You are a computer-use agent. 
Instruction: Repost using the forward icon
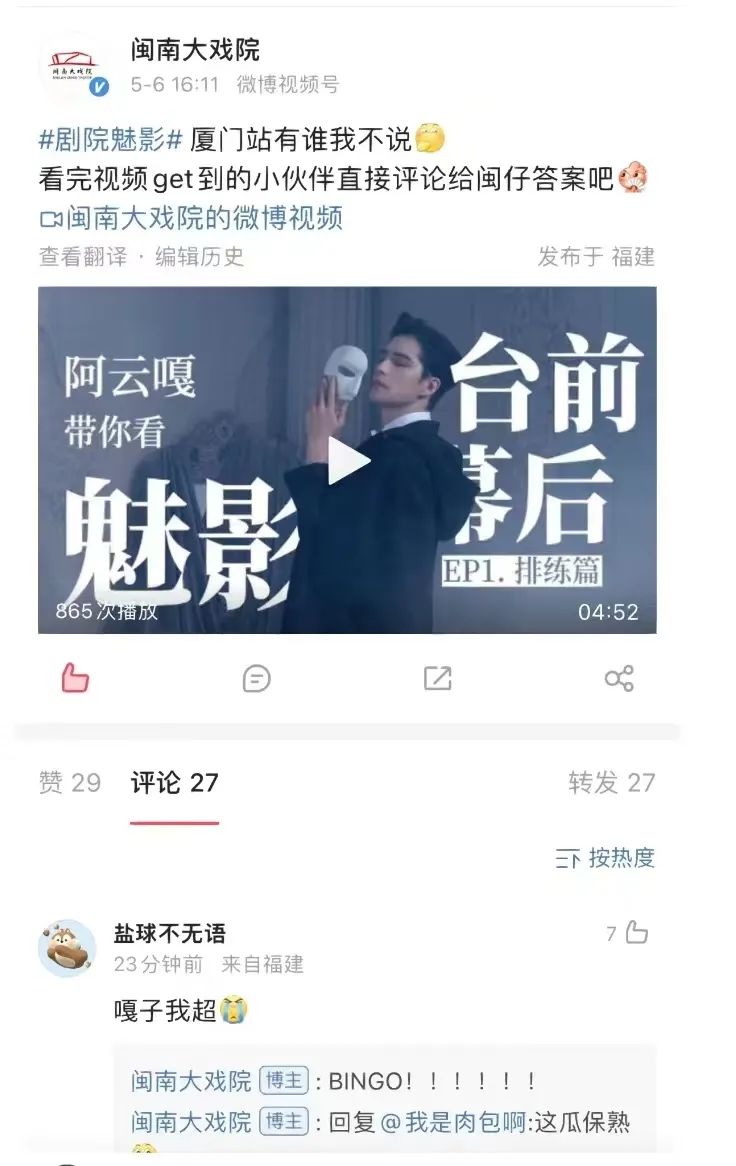tap(438, 678)
